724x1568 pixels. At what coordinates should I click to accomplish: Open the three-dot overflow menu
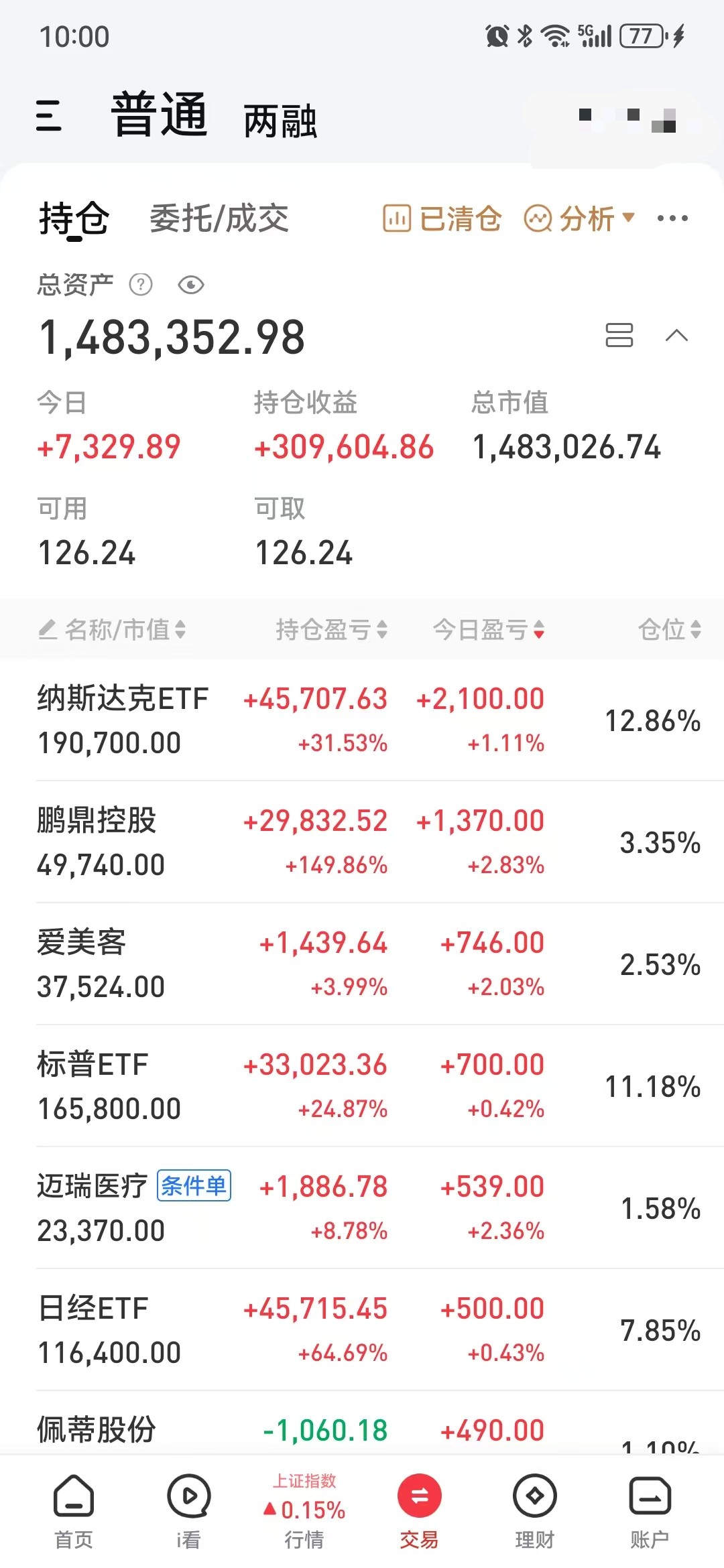(672, 218)
